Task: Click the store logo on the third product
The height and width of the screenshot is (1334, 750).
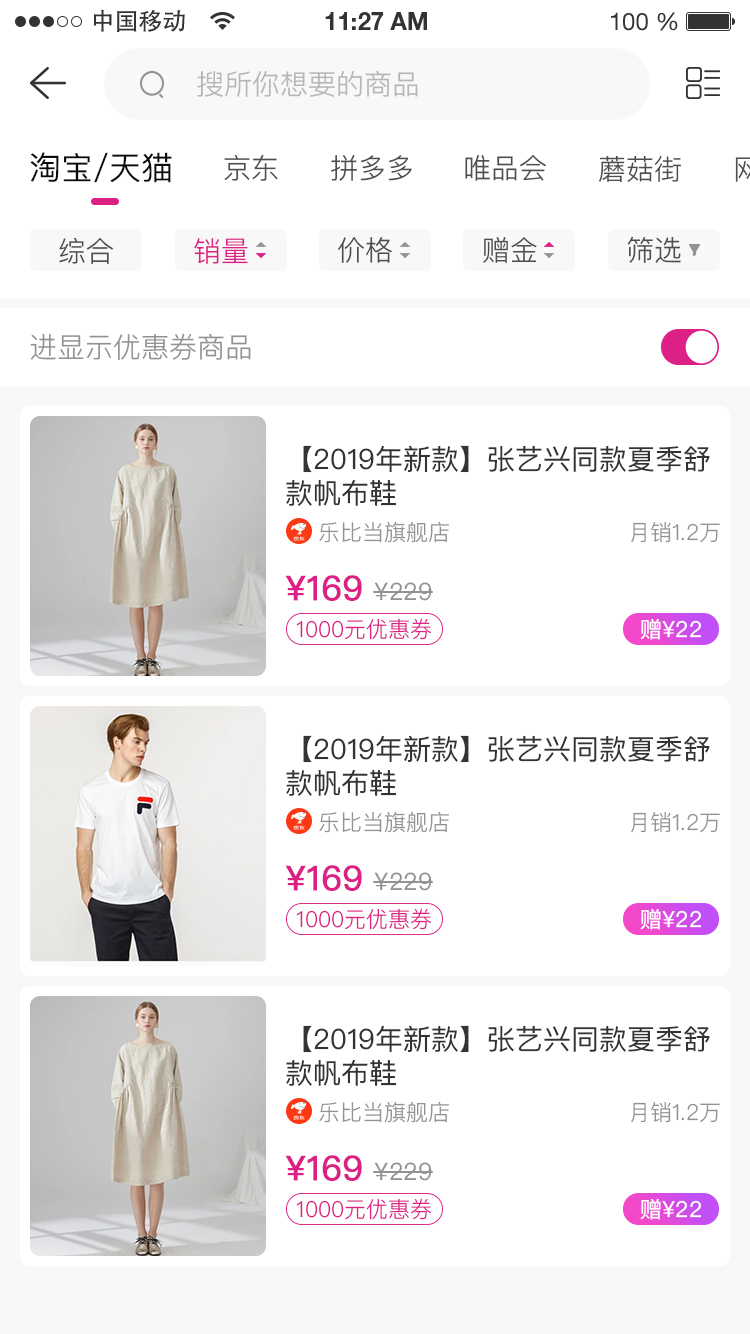Action: [x=298, y=1111]
